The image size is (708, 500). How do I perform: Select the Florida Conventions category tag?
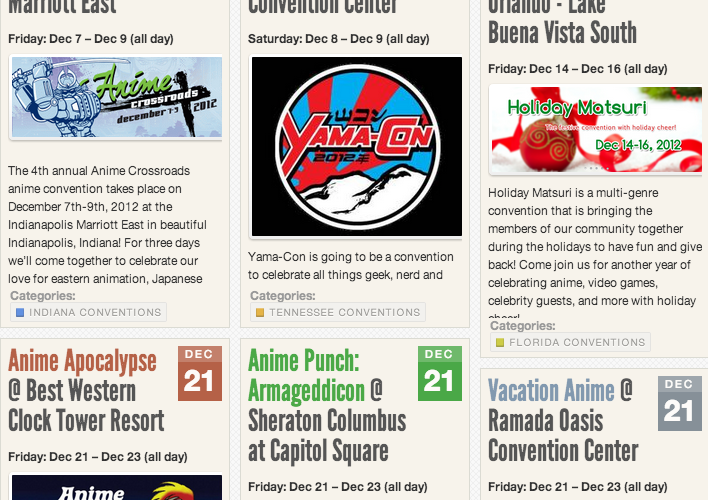[x=570, y=342]
